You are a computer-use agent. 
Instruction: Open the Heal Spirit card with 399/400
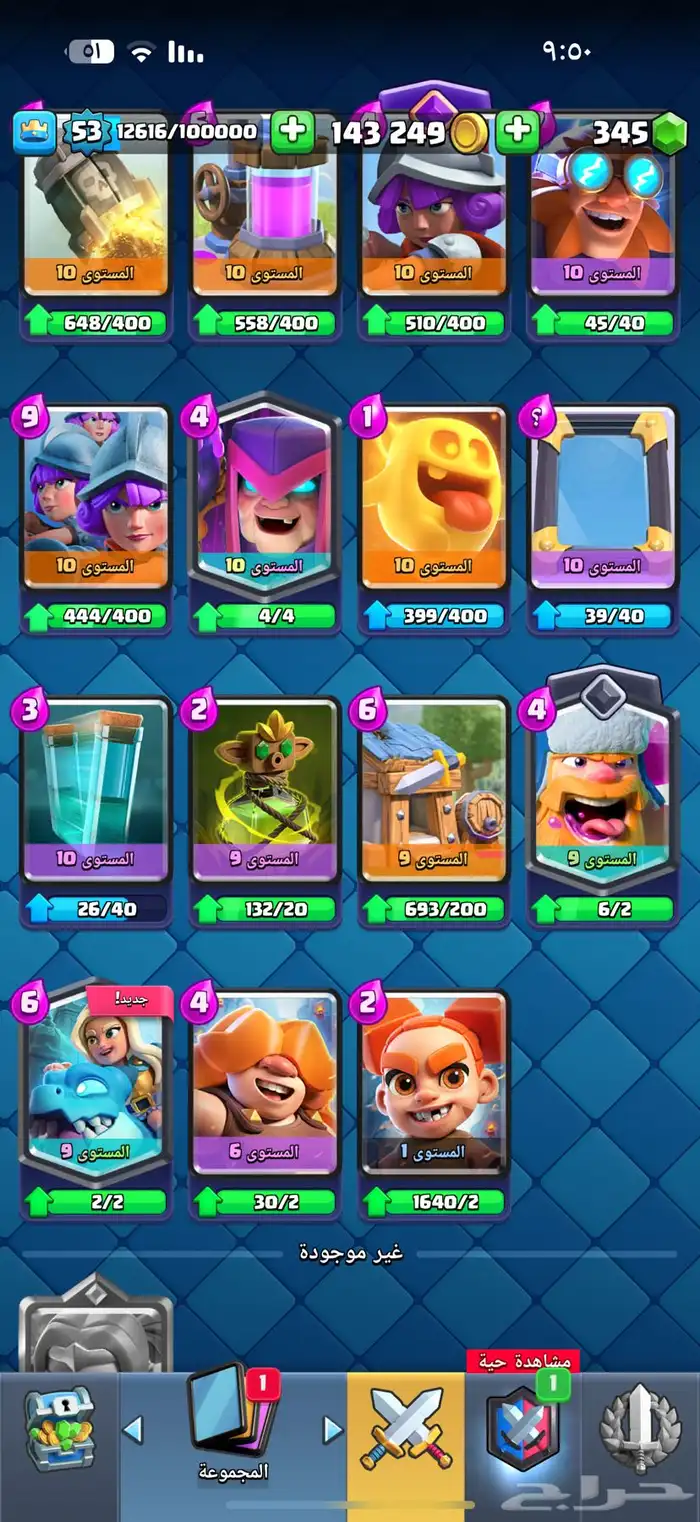click(x=433, y=500)
